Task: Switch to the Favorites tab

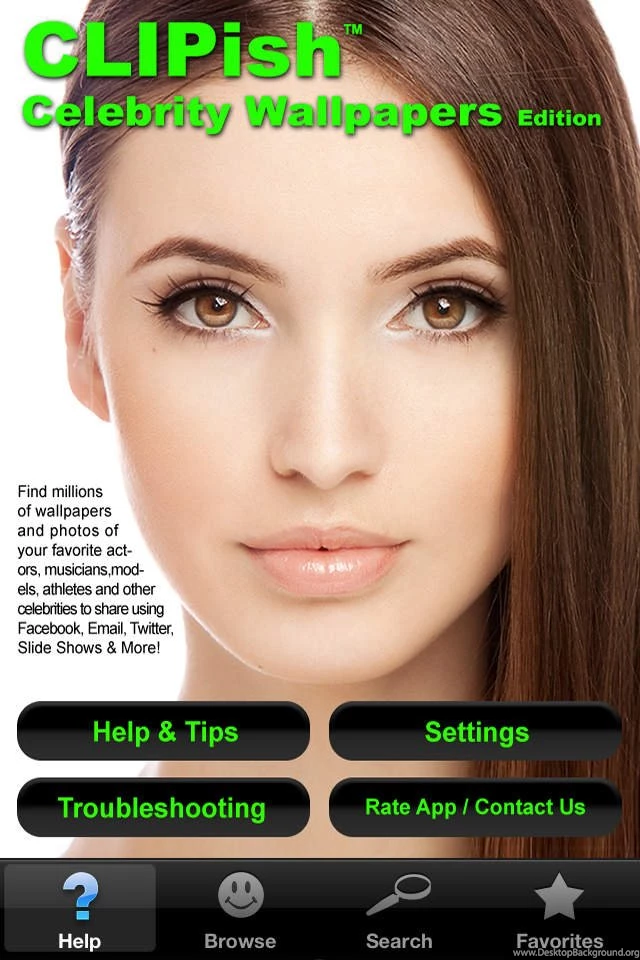Action: pos(559,909)
